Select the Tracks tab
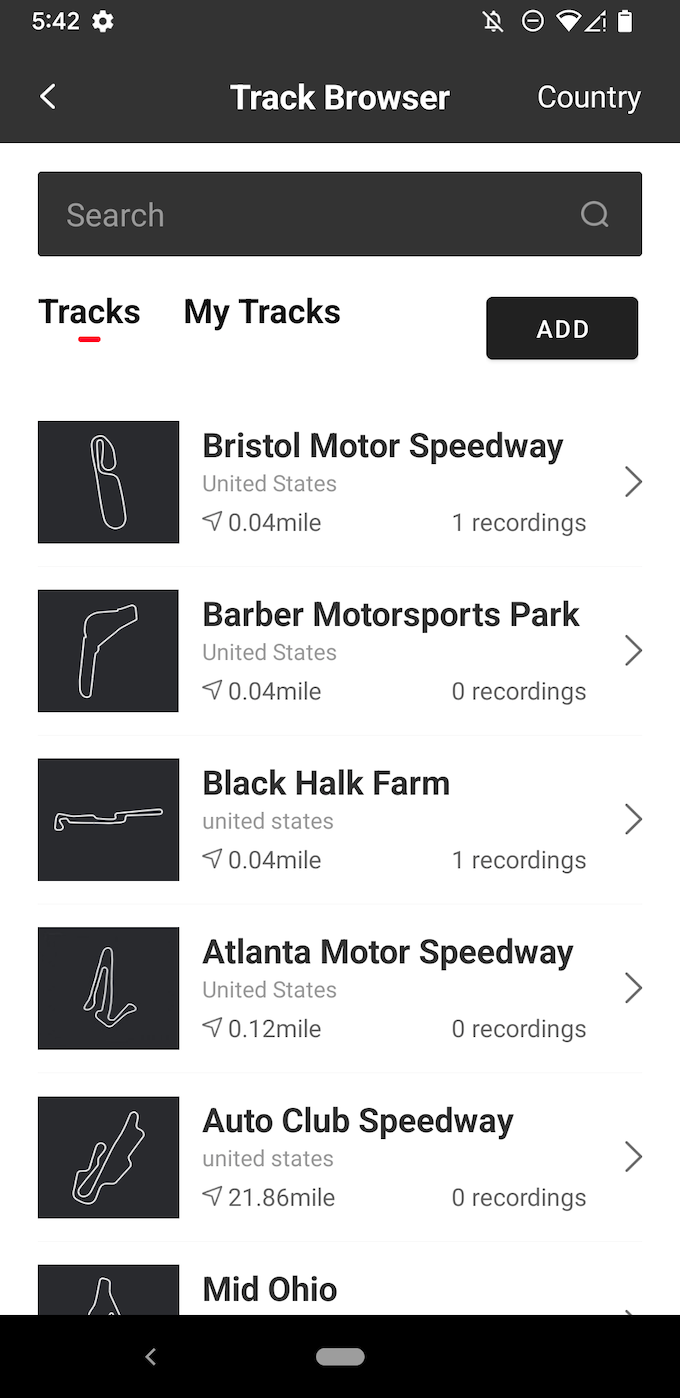Image resolution: width=680 pixels, height=1398 pixels. 89,312
